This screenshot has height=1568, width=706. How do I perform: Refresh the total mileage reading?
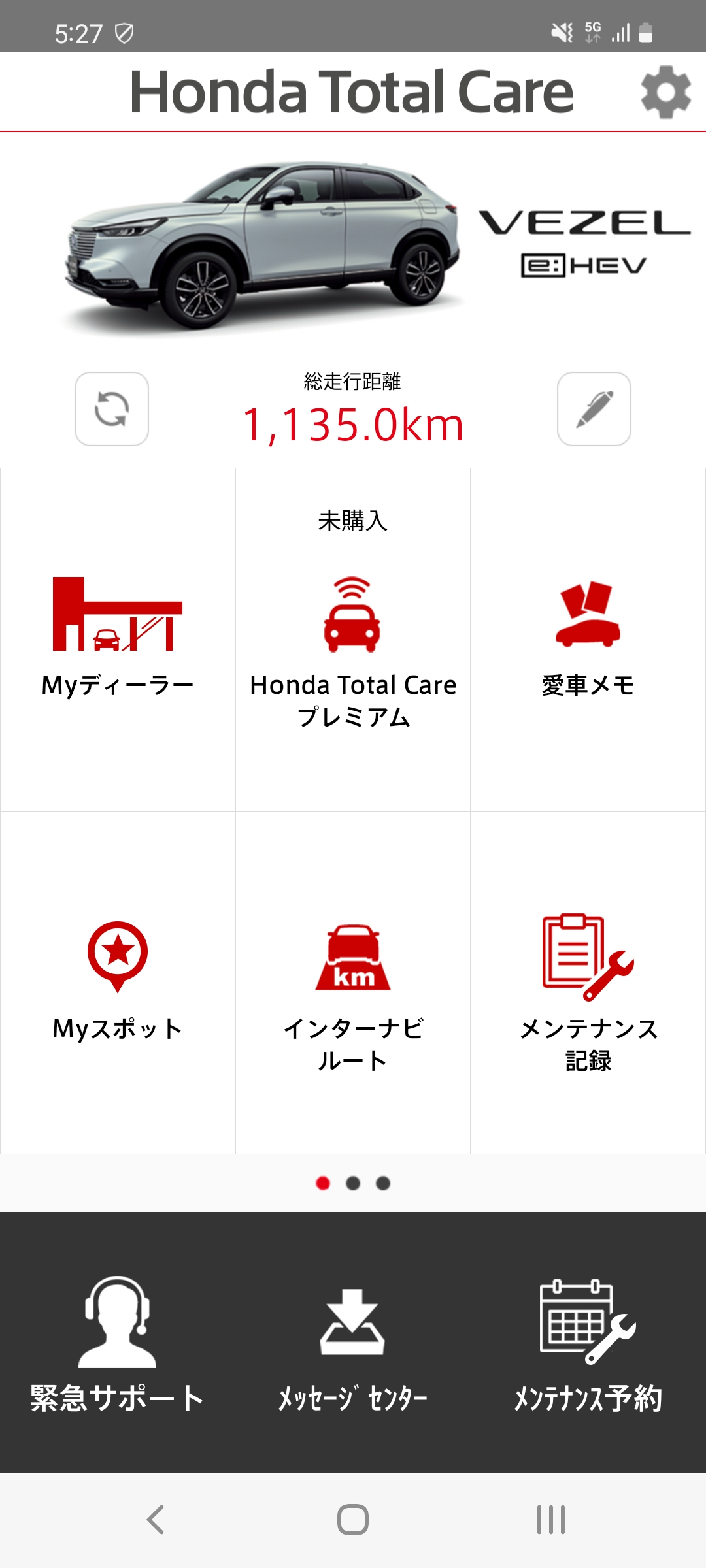point(112,409)
